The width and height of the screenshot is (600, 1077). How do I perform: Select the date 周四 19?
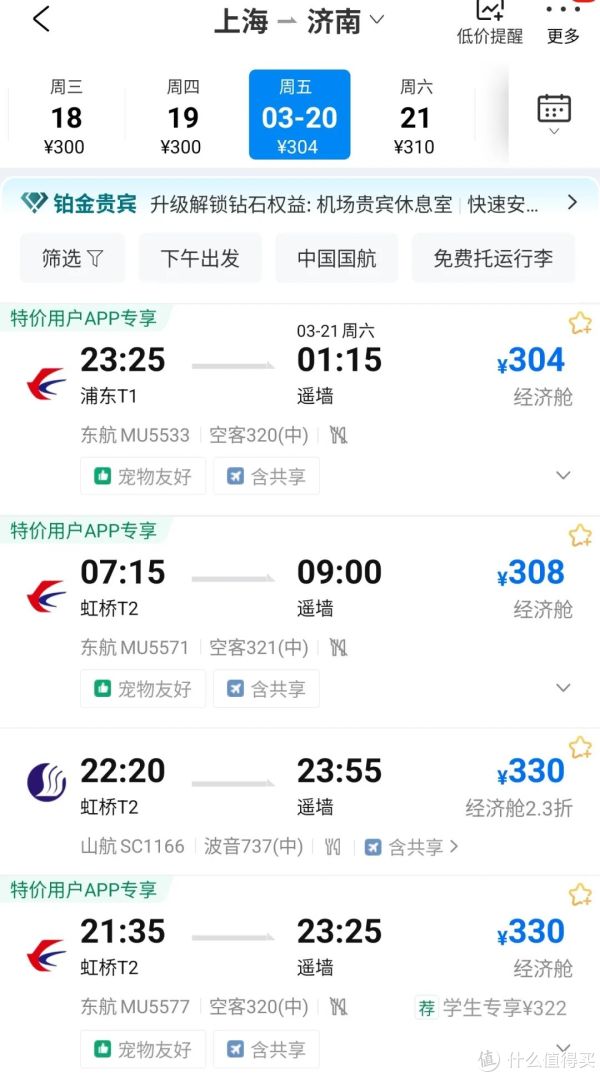[182, 117]
